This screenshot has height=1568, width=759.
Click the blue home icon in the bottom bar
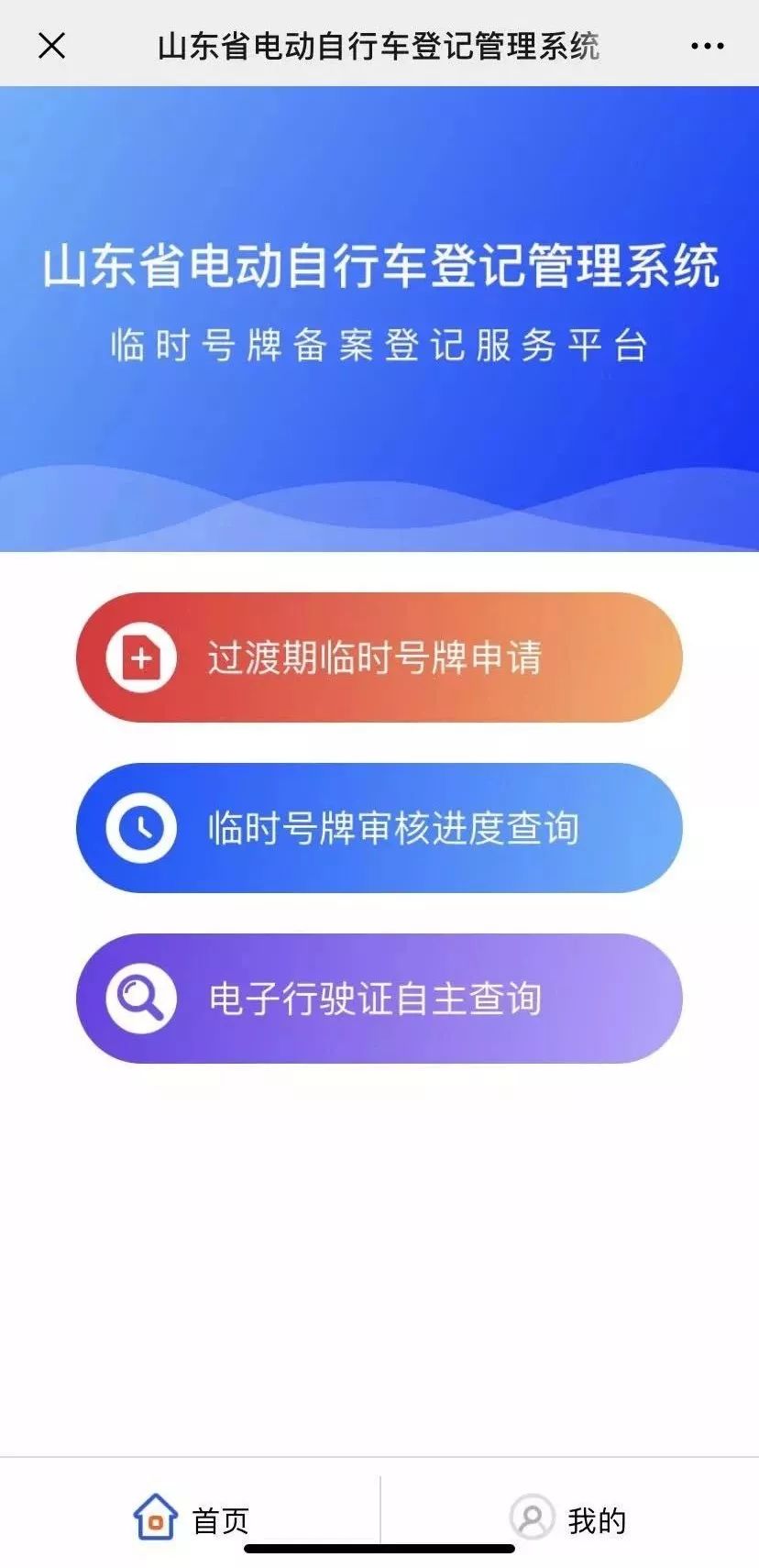click(x=158, y=1518)
